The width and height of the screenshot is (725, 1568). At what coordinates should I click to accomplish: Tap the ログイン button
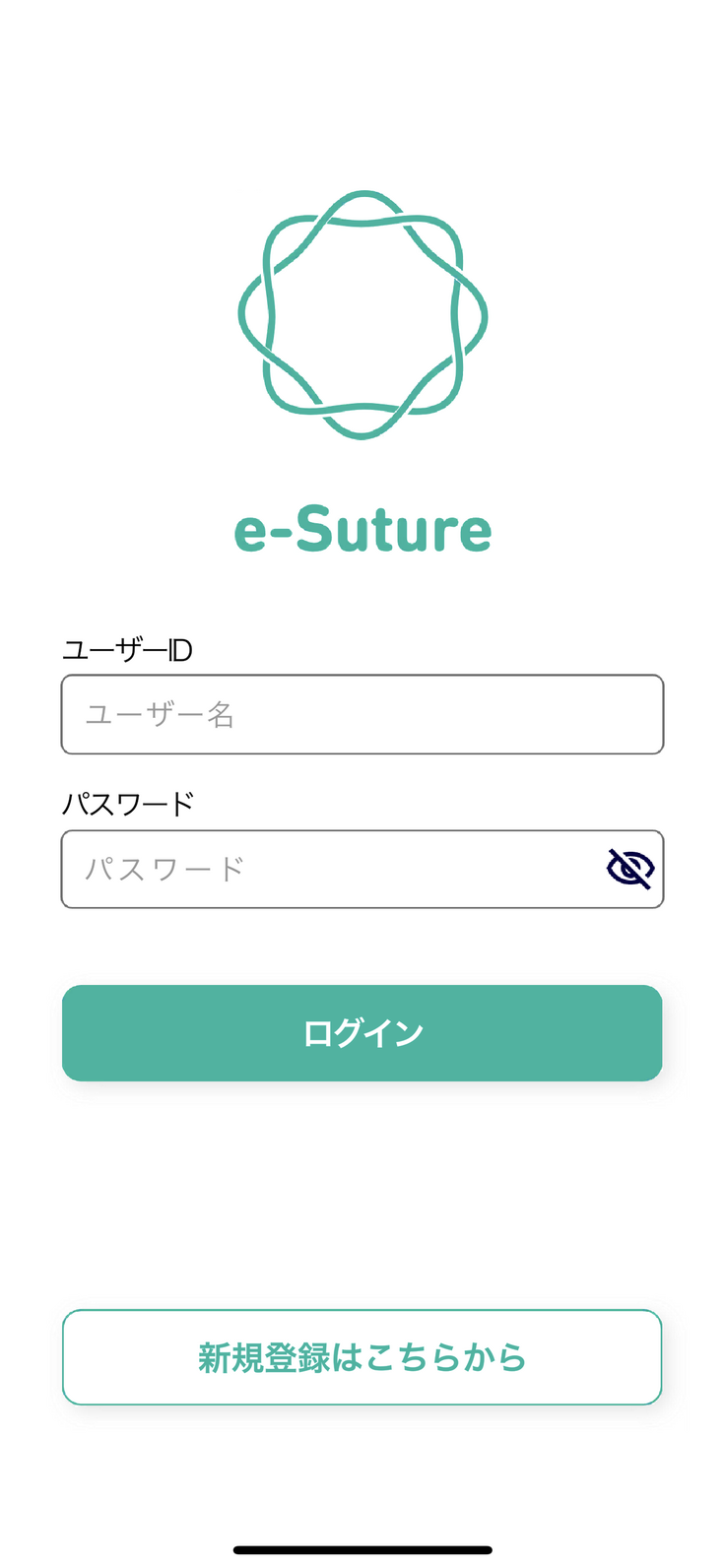click(x=362, y=1033)
